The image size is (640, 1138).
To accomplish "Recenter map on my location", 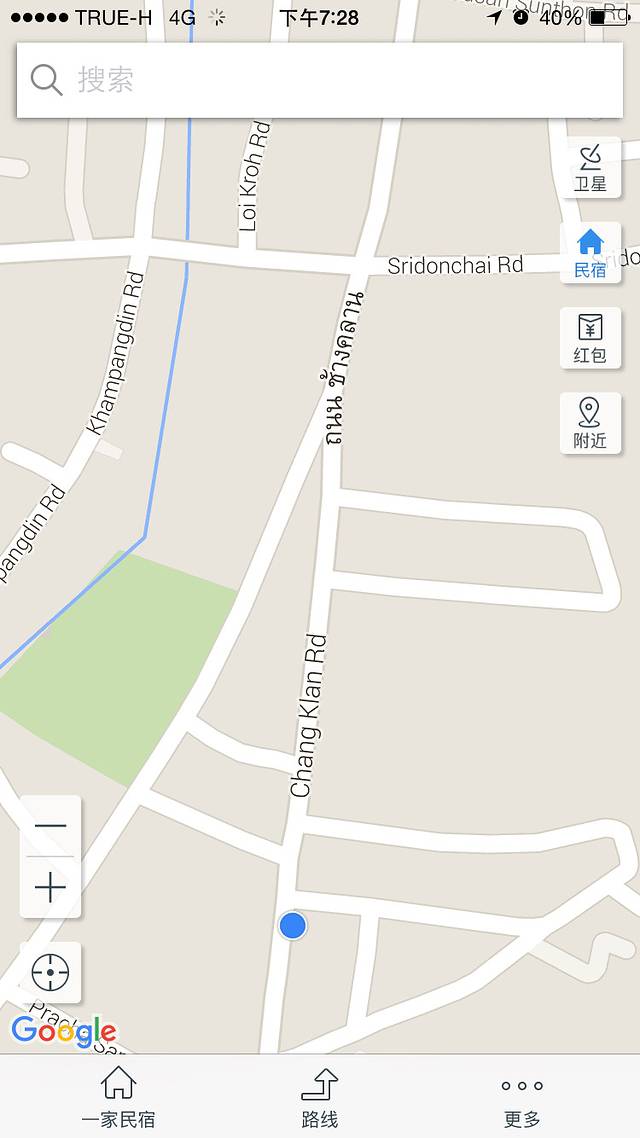I will click(50, 972).
